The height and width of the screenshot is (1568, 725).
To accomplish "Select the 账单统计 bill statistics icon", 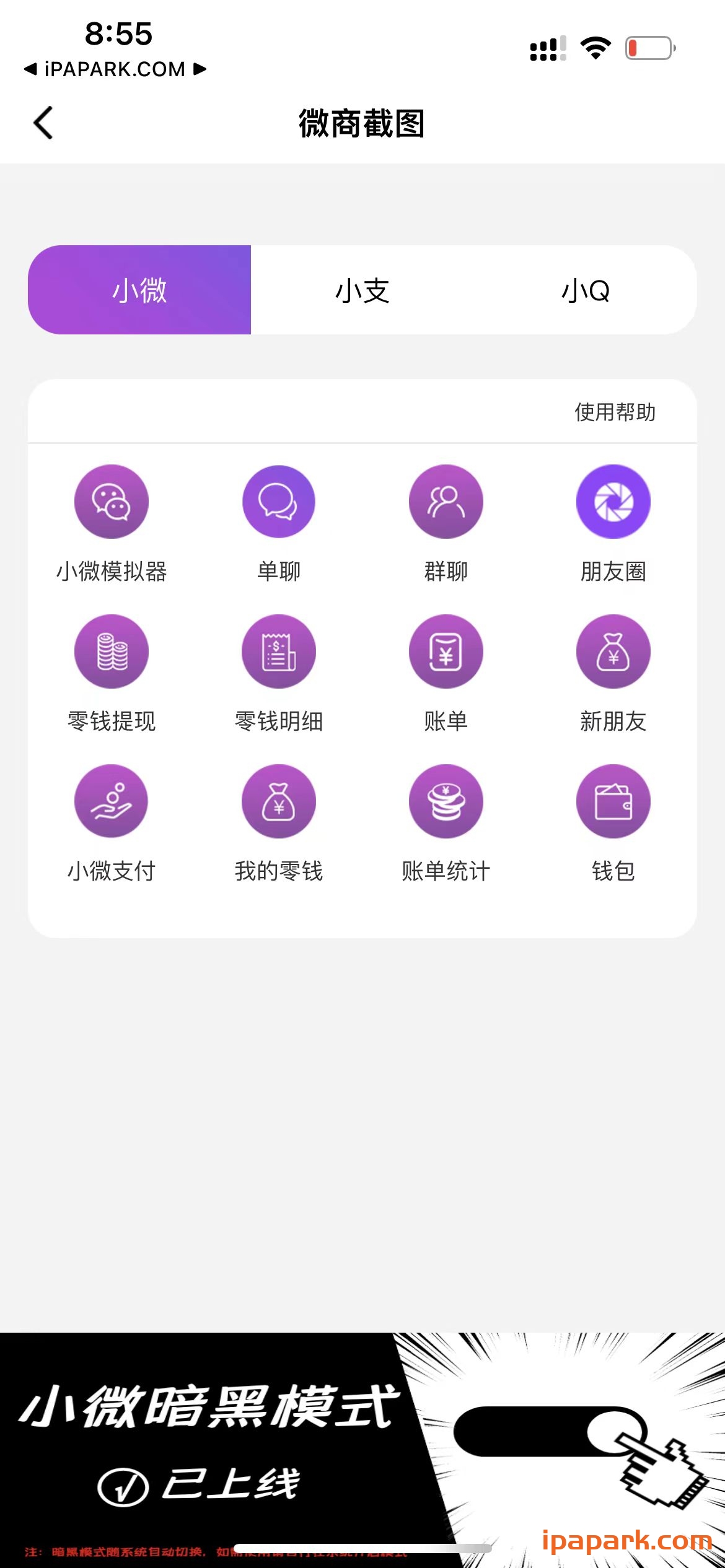I will pos(446,801).
